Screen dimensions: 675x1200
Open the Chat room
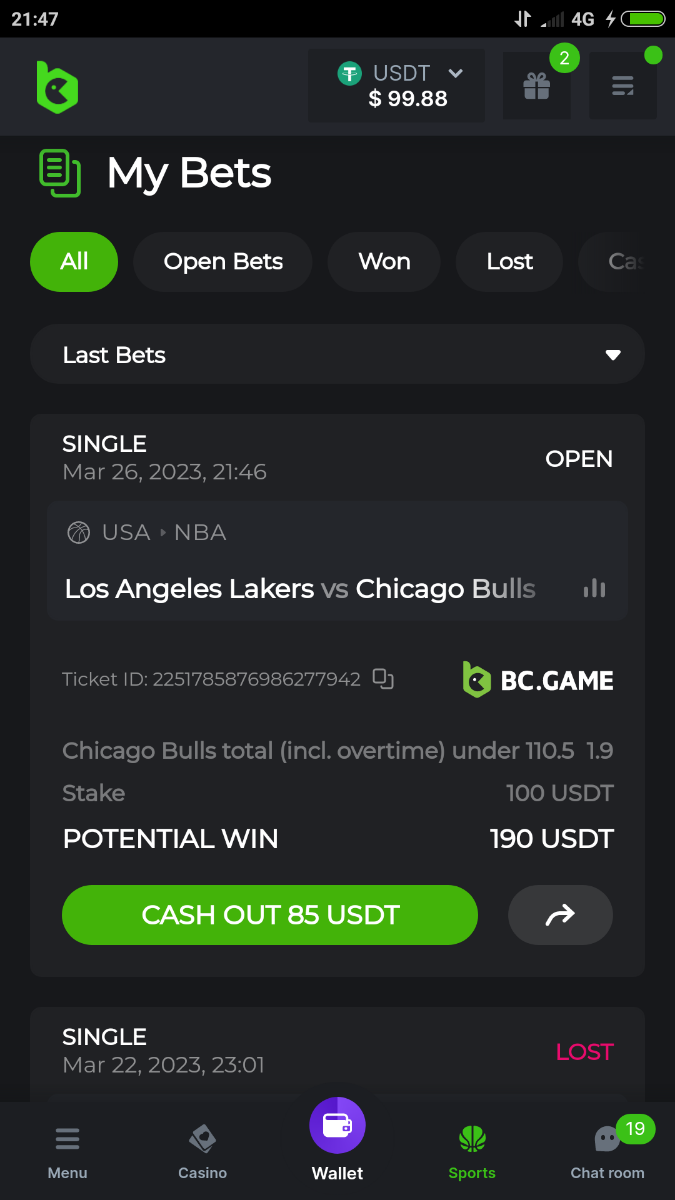(x=607, y=1152)
